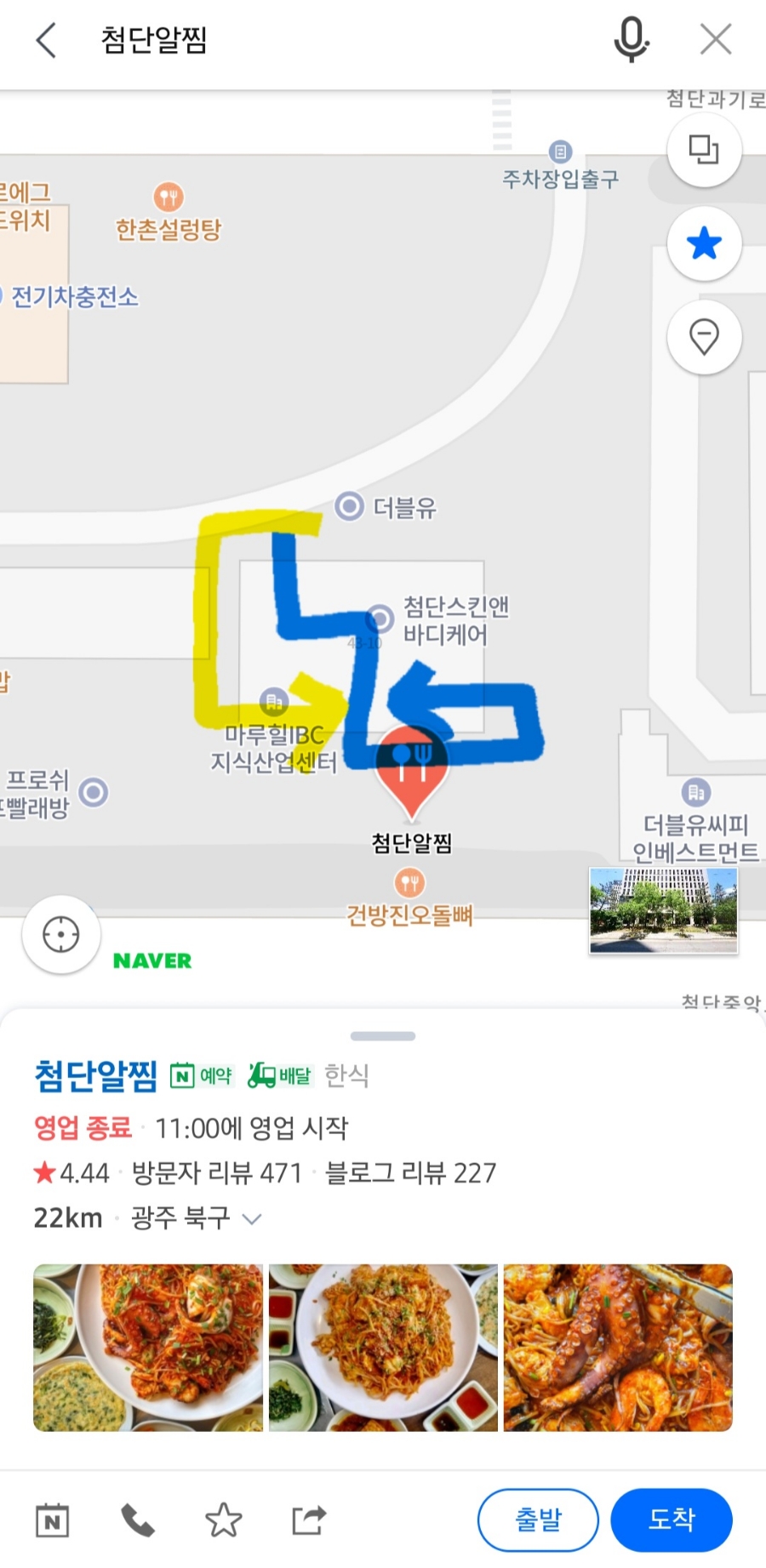Screen dimensions: 766x1568
Task: Go back from the 첨단알찜 search
Action: click(46, 40)
